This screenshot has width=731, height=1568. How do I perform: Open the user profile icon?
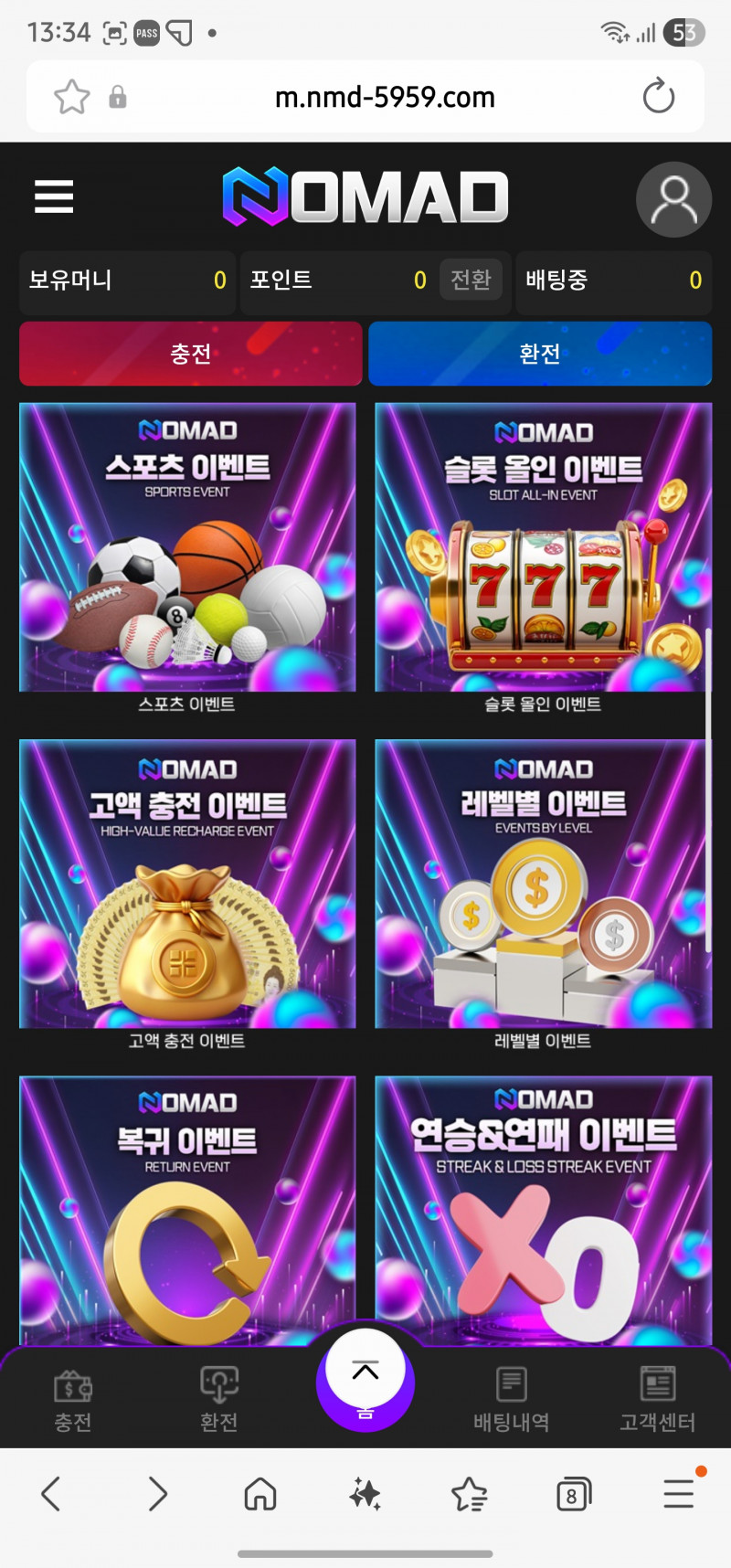[673, 200]
